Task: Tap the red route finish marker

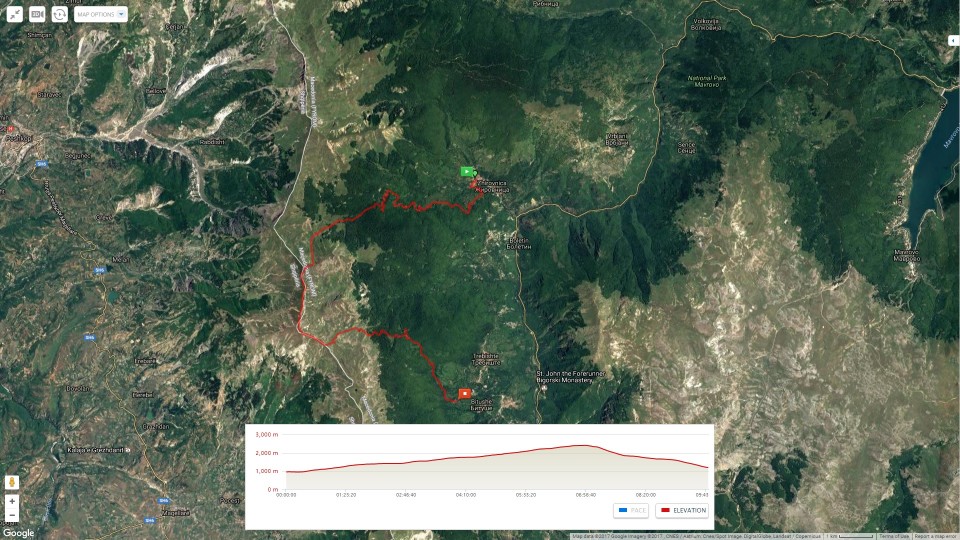Action: point(464,393)
